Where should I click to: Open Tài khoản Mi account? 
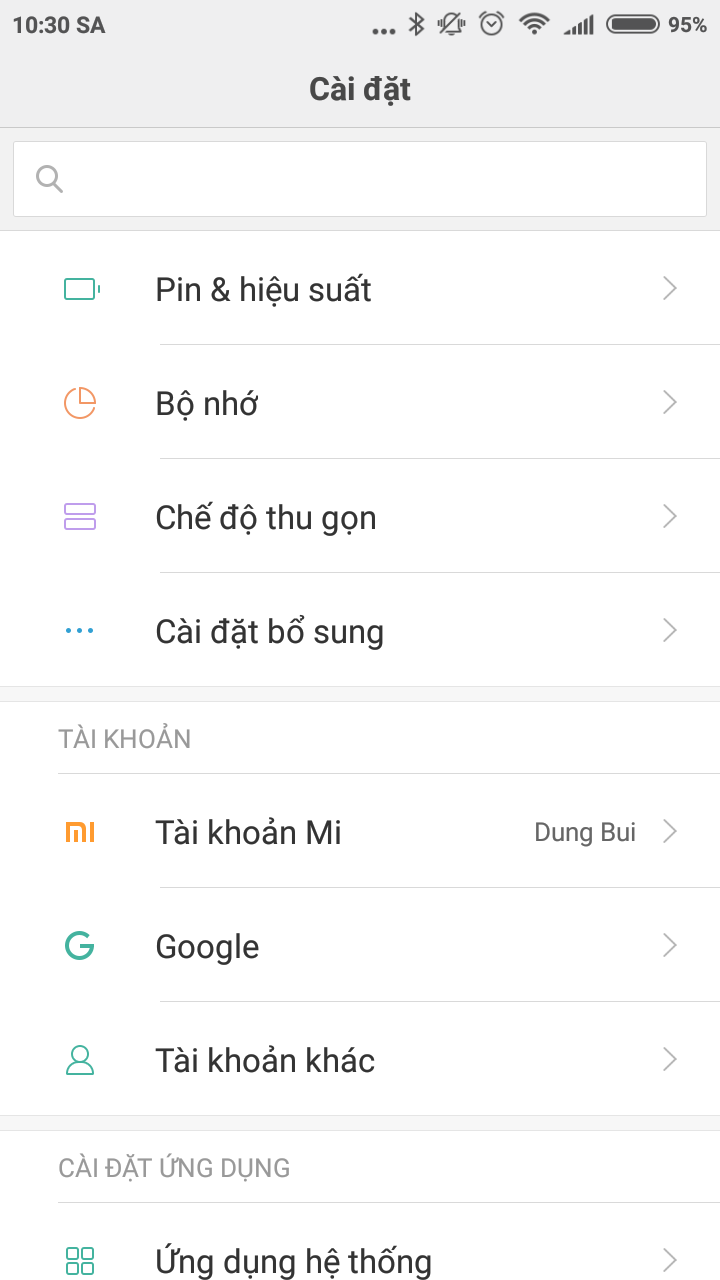click(x=360, y=831)
